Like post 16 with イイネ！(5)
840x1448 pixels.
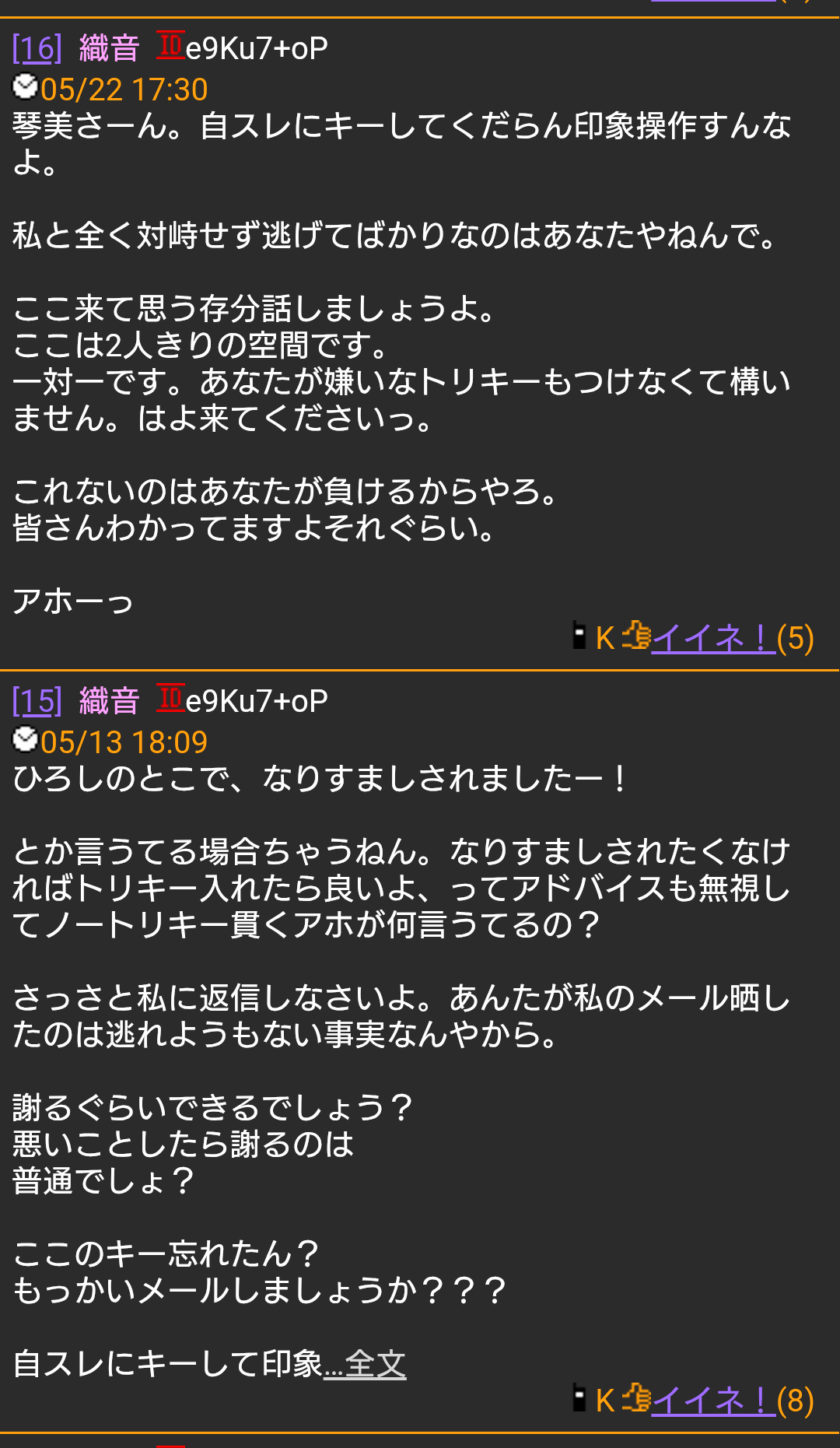tap(713, 638)
